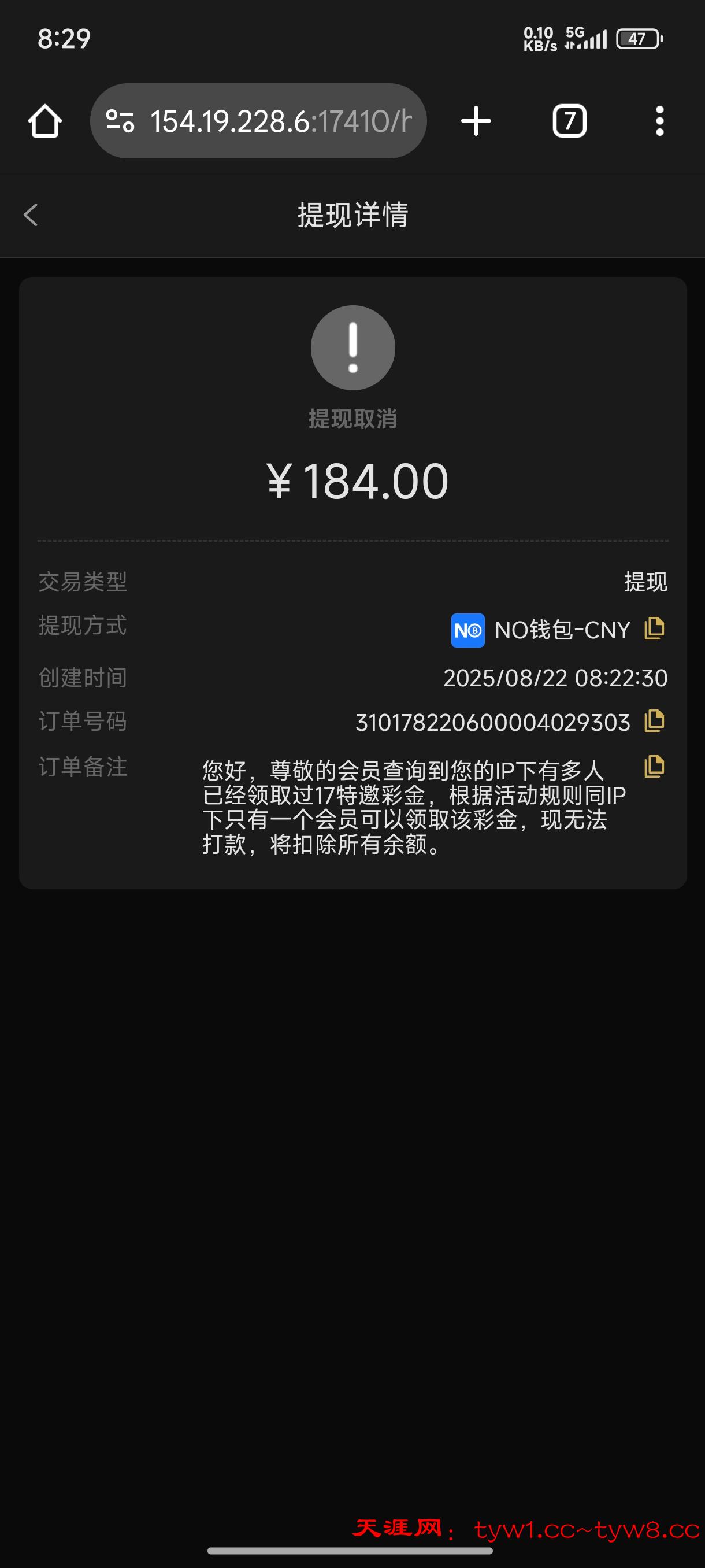The width and height of the screenshot is (705, 1568).
Task: Copy the NO钱包-CNY withdrawal method
Action: click(654, 628)
